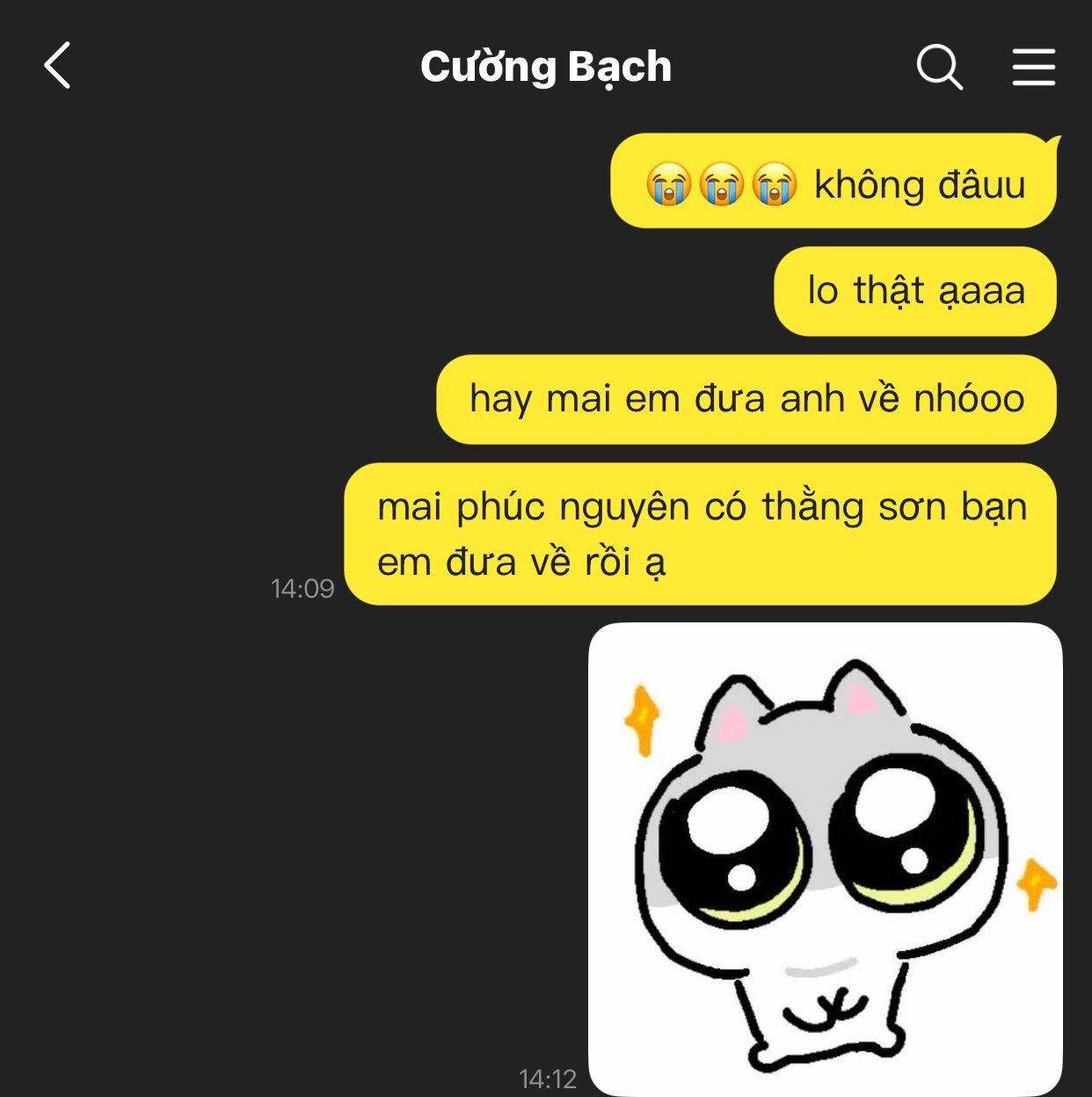Open the sent cat sticker image
This screenshot has width=1092, height=1097.
click(825, 859)
